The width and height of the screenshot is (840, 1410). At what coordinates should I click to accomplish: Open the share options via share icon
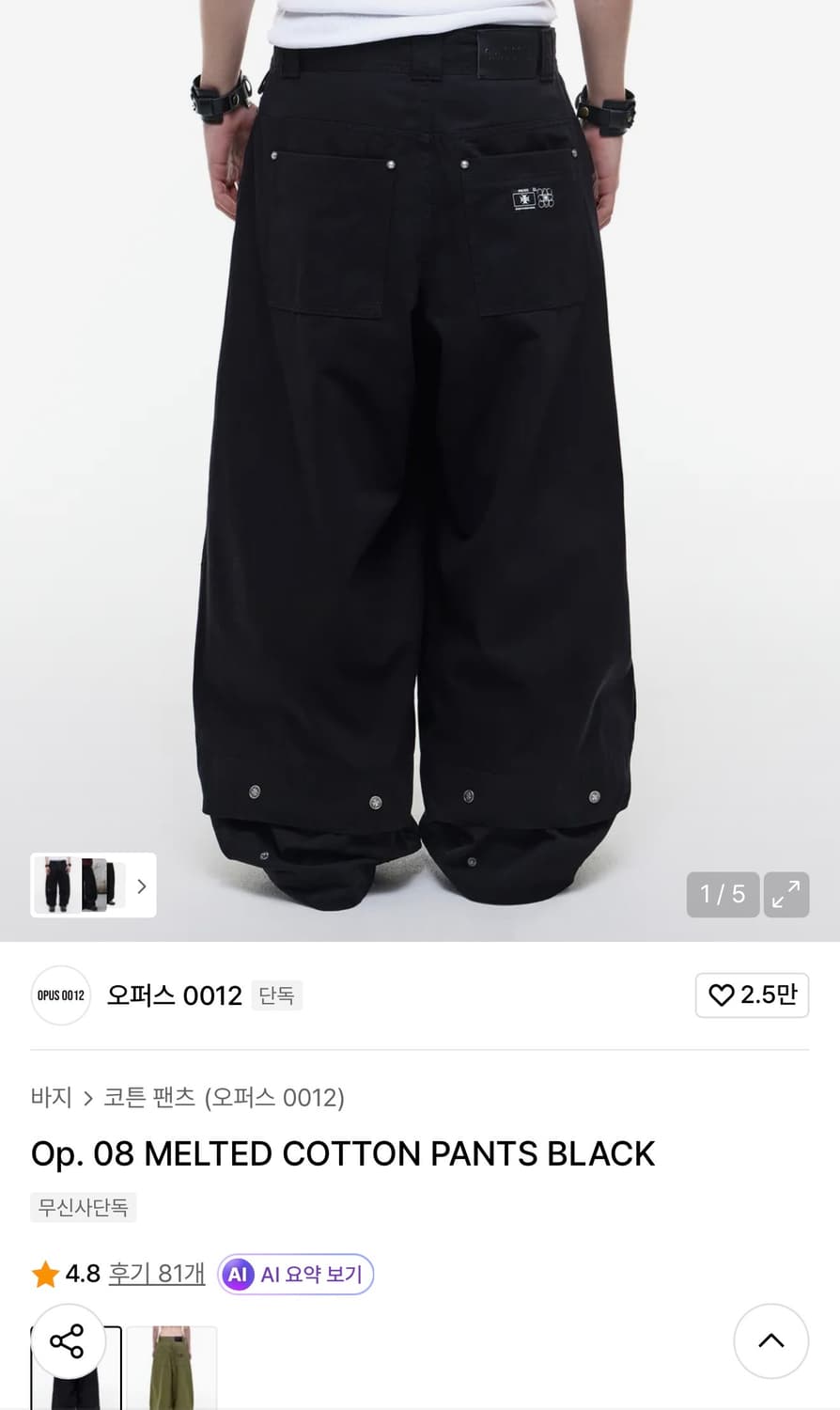tap(69, 1341)
